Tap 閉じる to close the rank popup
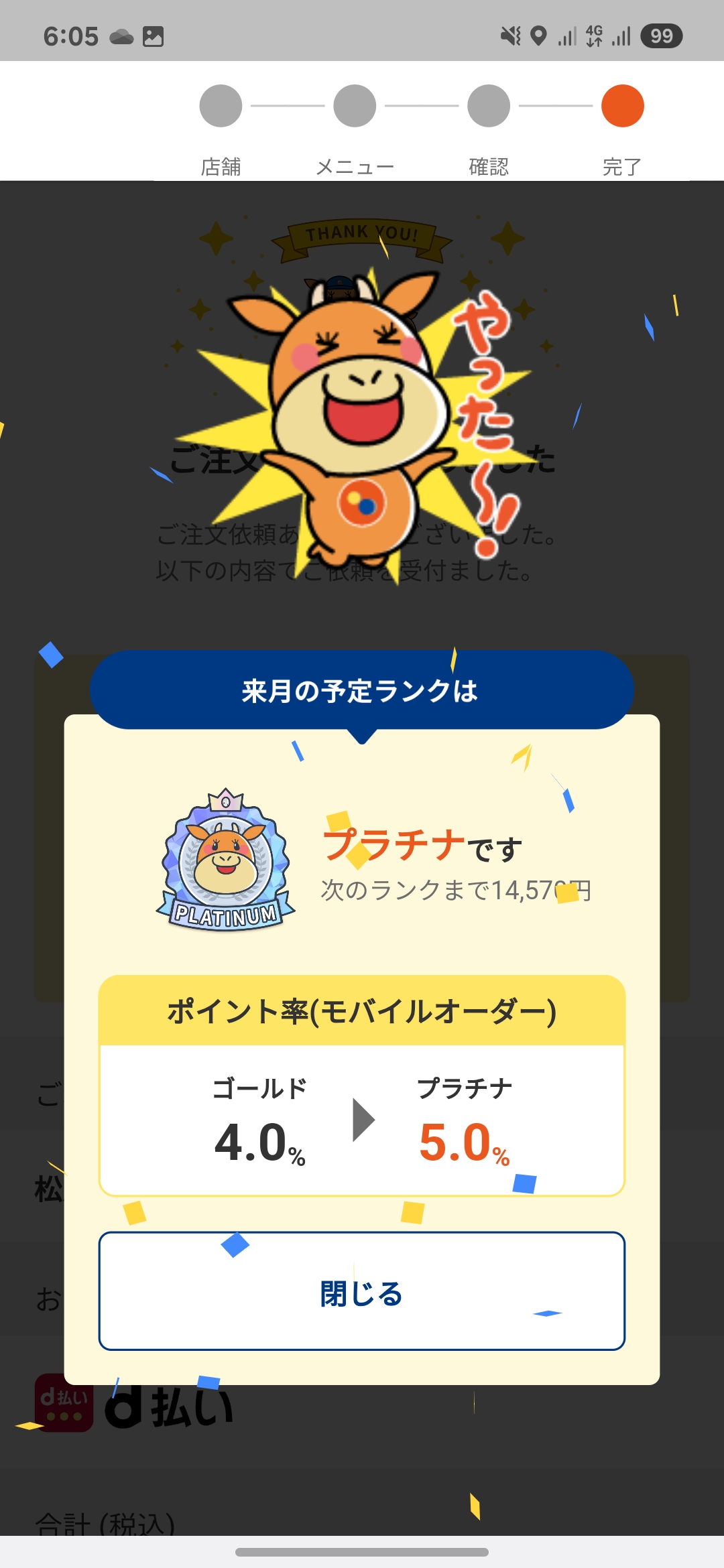 [361, 1291]
